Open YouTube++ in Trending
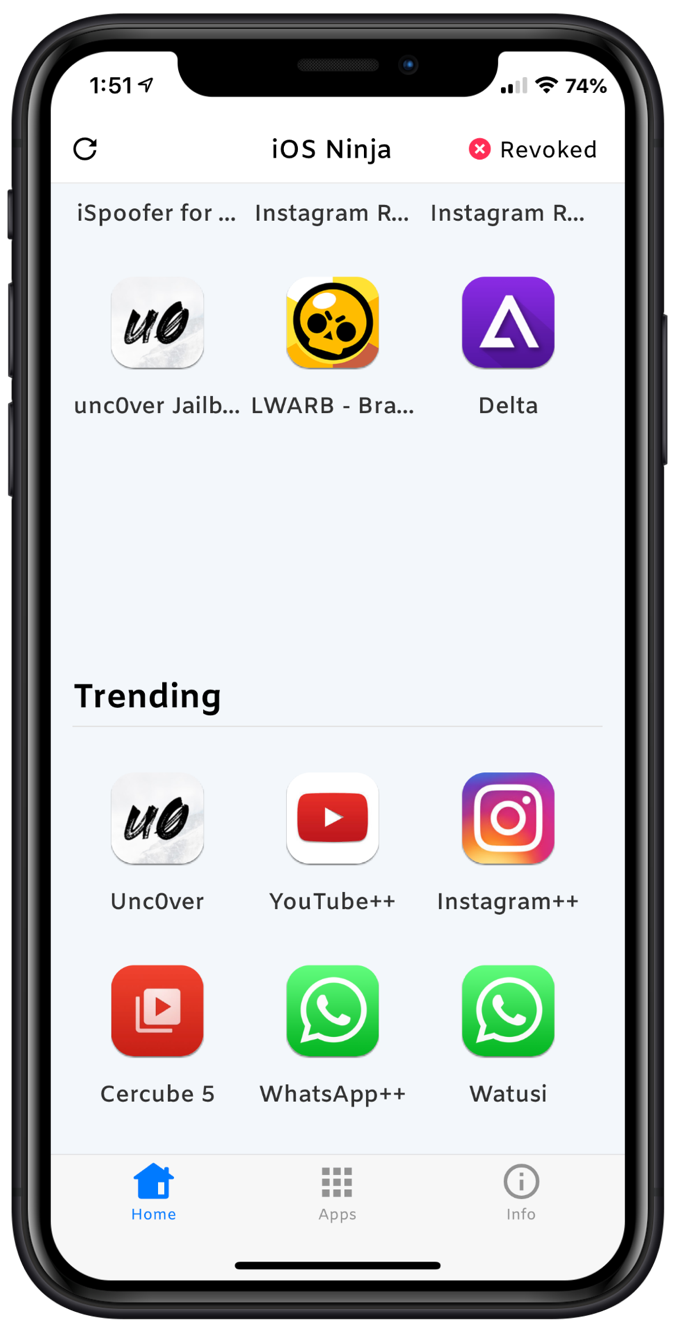 click(x=333, y=819)
